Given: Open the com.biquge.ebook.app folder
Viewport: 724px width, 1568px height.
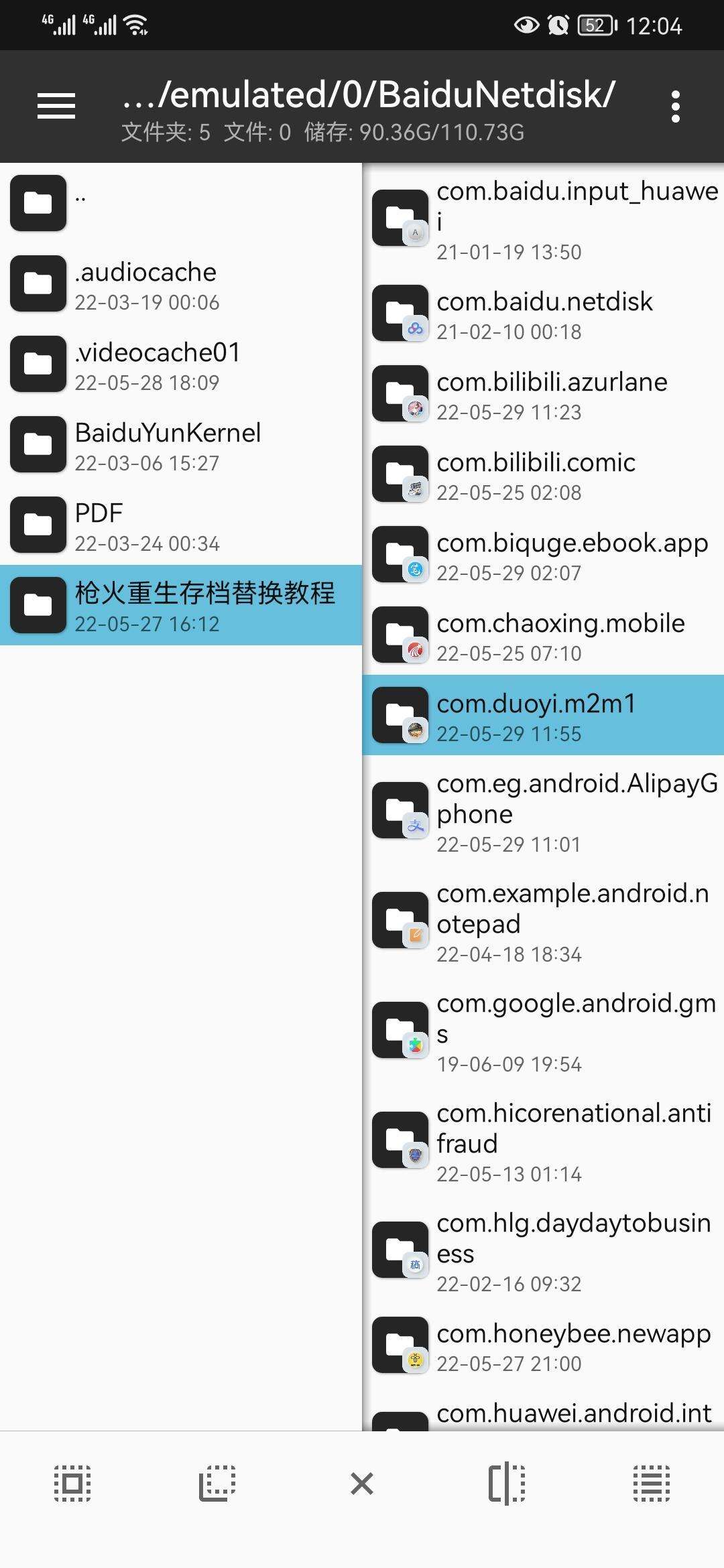Looking at the screenshot, I should [x=543, y=555].
